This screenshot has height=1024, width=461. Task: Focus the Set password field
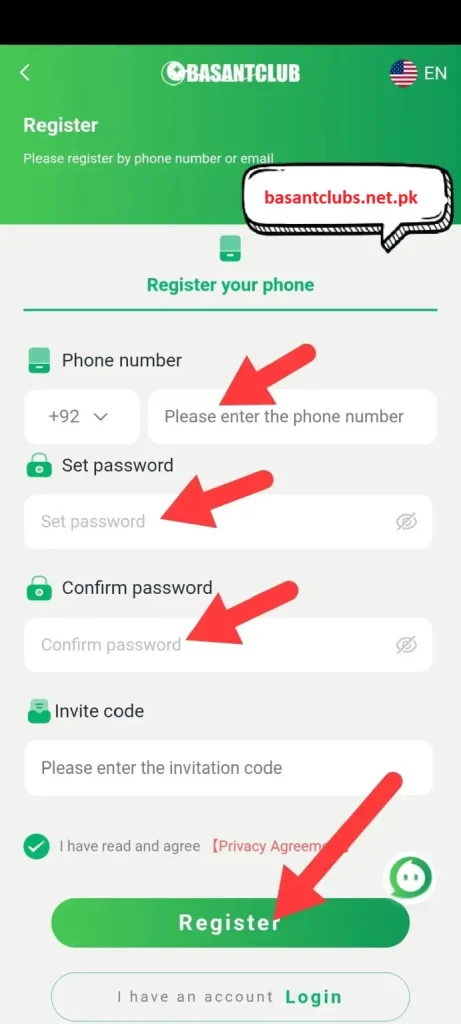click(228, 521)
